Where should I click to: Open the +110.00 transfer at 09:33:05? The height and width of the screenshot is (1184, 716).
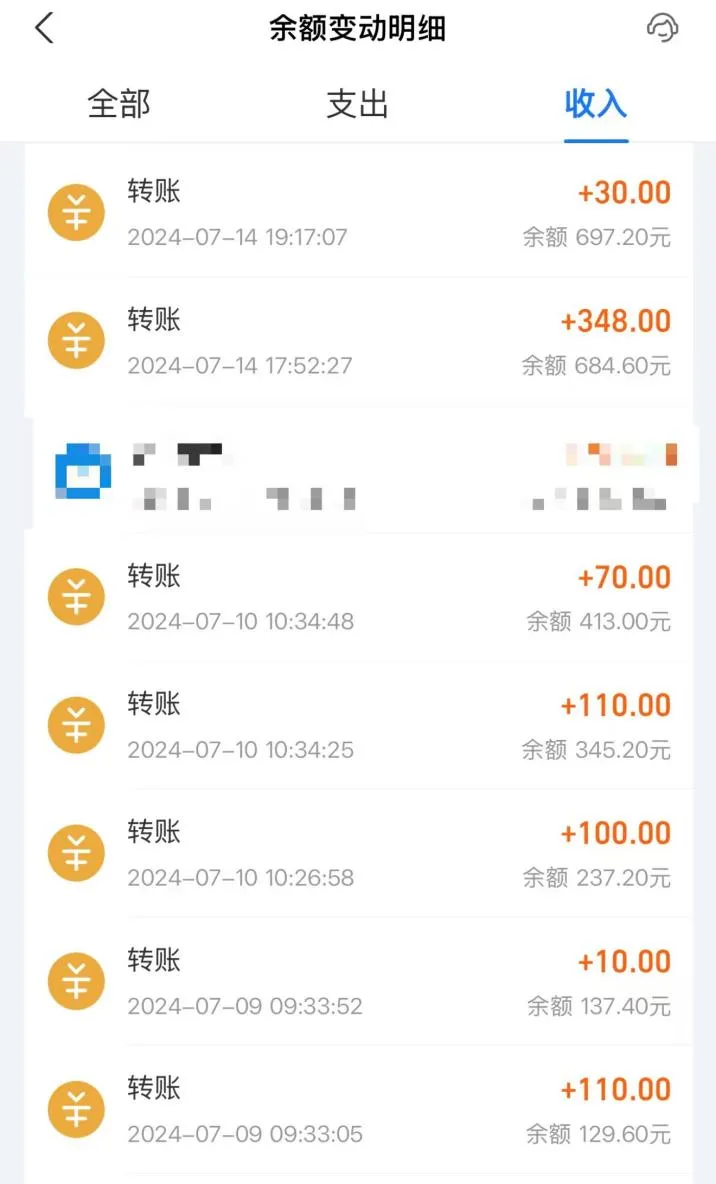(358, 1109)
